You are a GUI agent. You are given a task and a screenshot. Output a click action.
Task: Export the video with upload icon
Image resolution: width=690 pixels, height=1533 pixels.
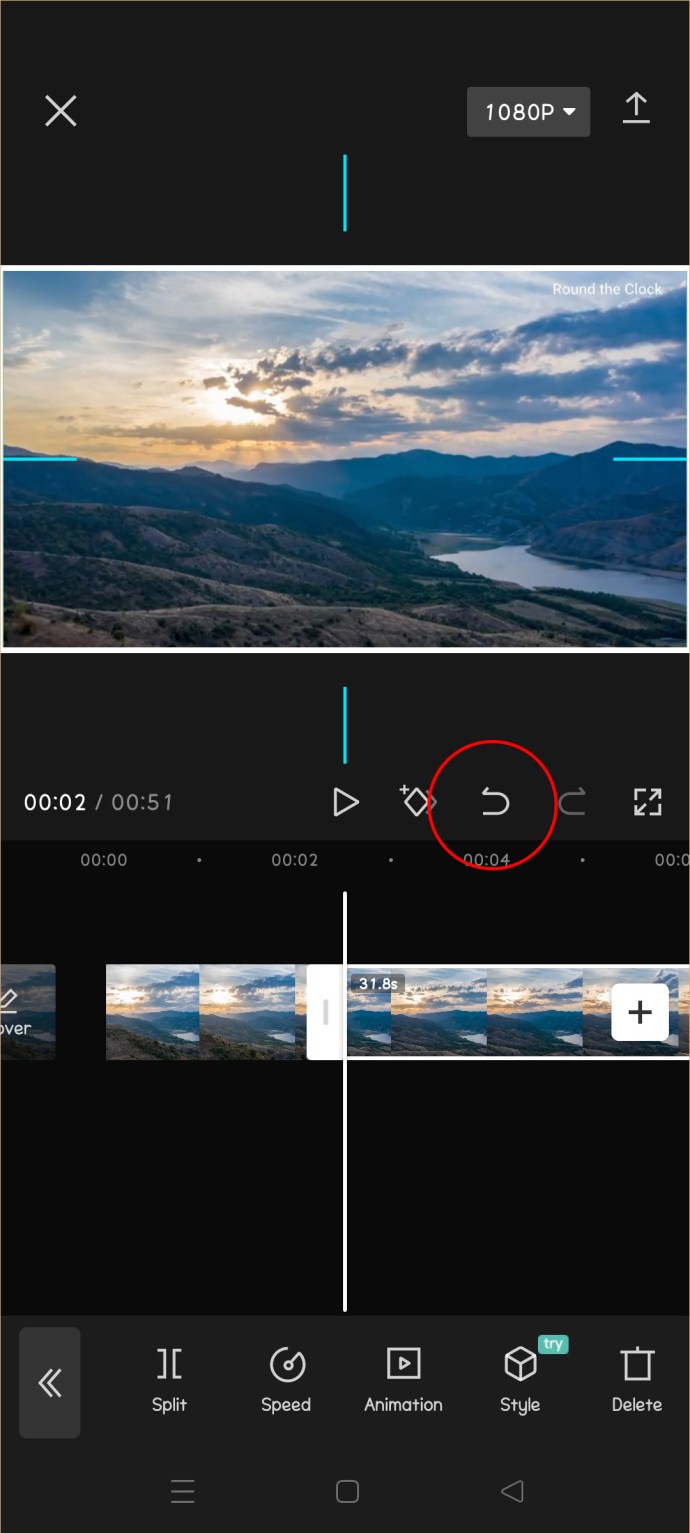tap(636, 108)
